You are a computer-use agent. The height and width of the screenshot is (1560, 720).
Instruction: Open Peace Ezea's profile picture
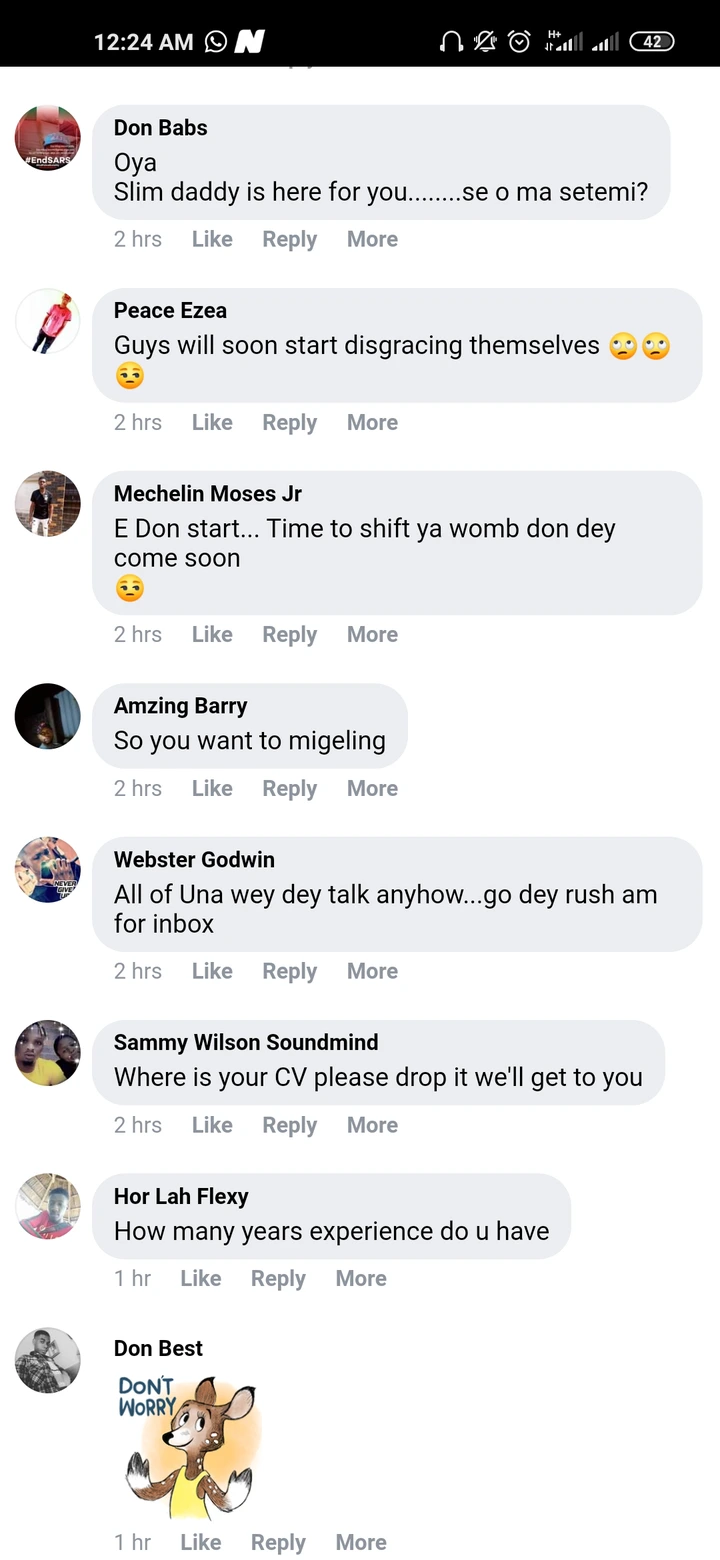(47, 321)
